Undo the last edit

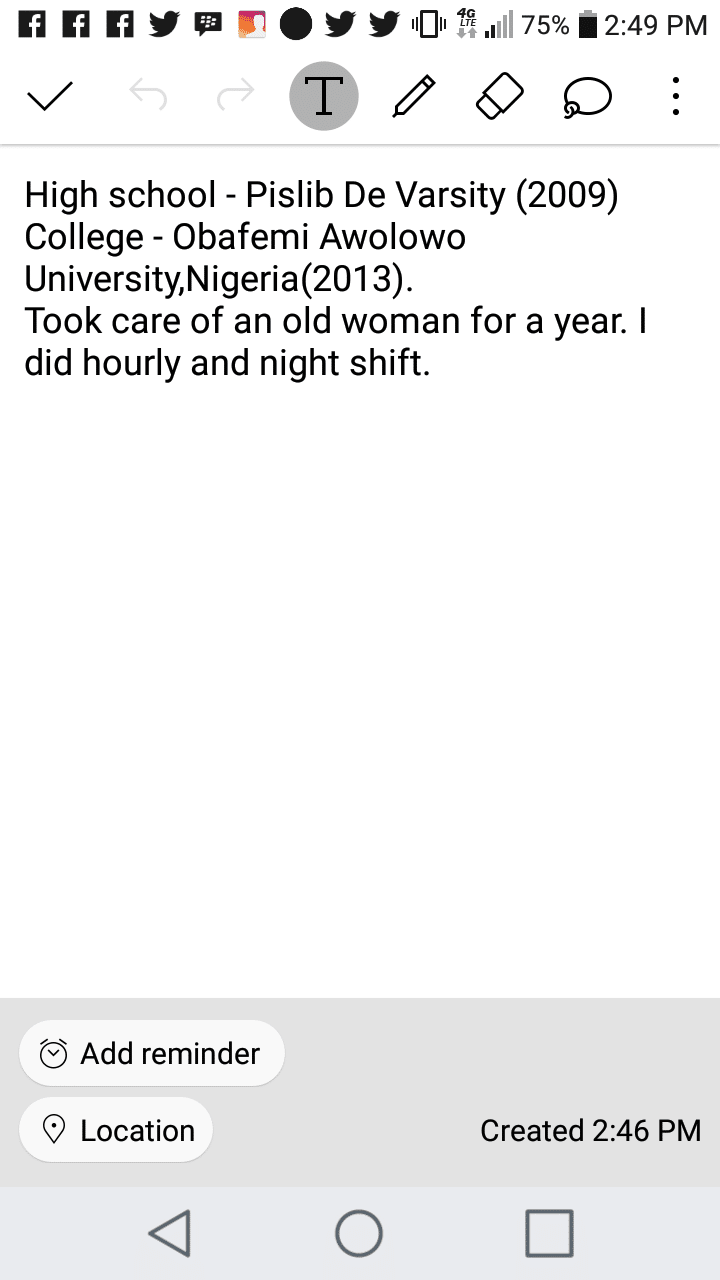tap(149, 96)
